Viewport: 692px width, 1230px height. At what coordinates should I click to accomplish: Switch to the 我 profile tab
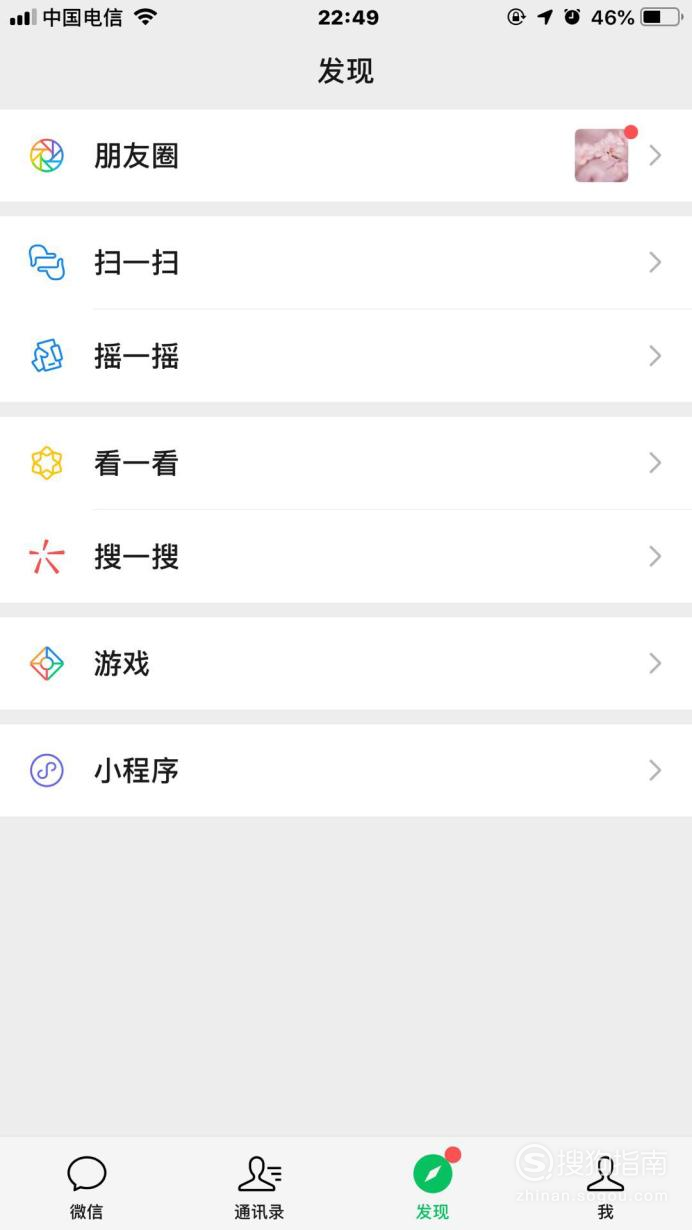click(x=605, y=1186)
